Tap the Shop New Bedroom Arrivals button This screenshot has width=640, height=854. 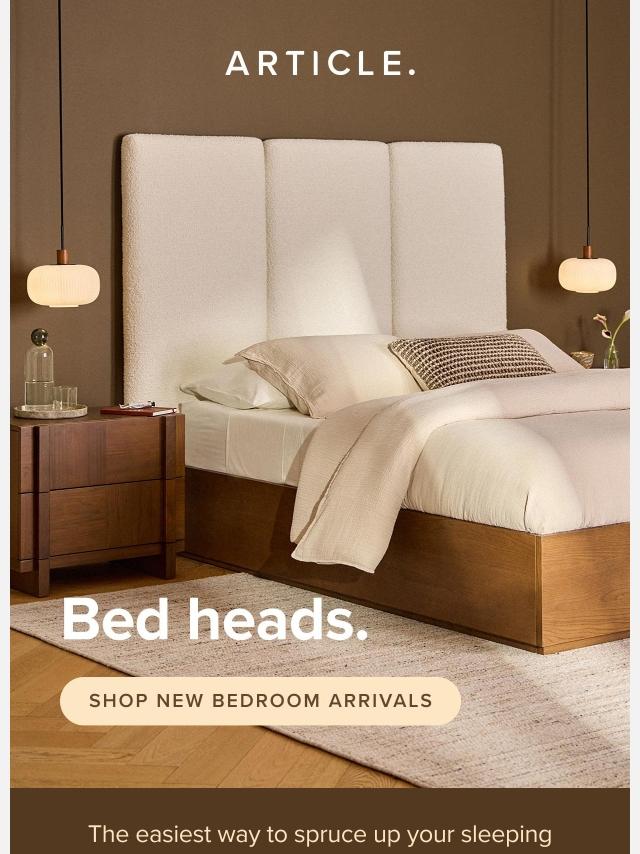click(x=260, y=701)
